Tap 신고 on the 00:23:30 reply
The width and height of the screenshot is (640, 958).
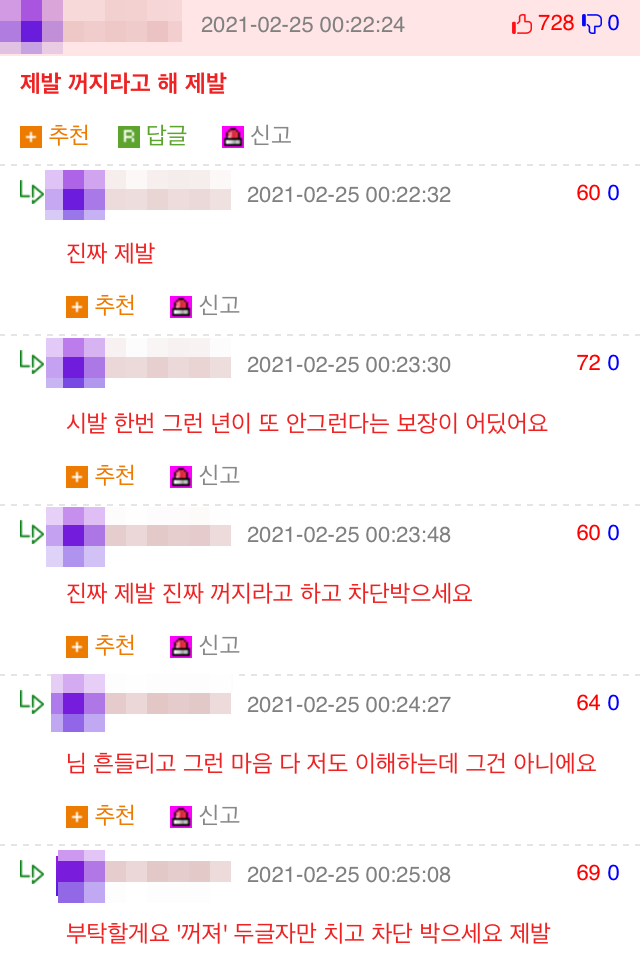coord(205,476)
